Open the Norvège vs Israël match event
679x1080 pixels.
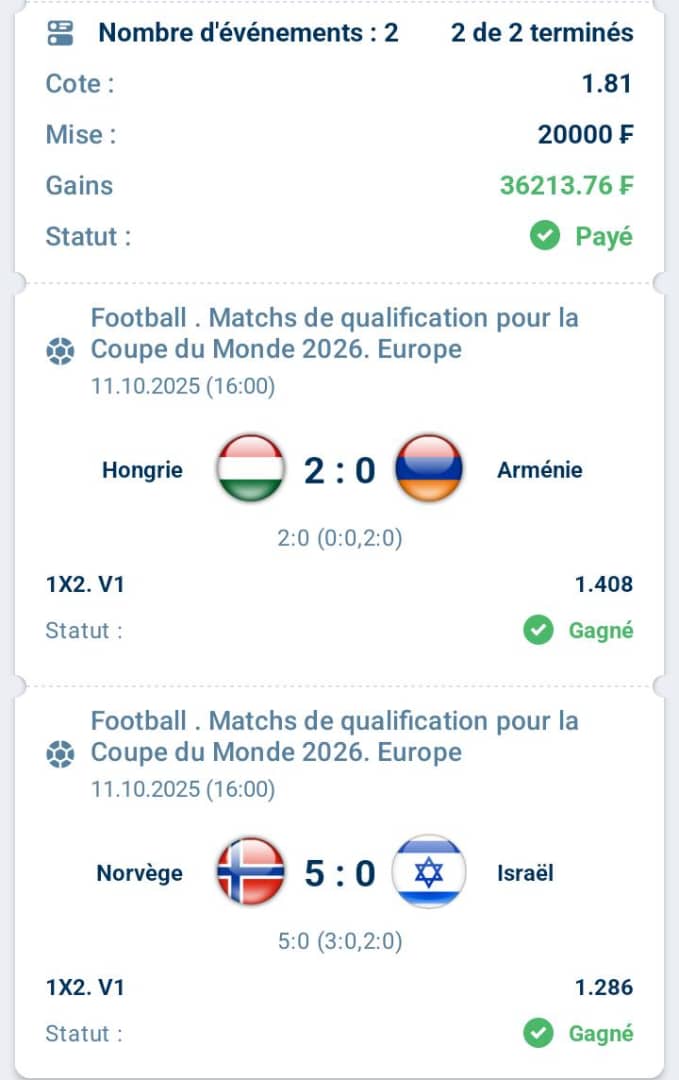pyautogui.click(x=339, y=873)
